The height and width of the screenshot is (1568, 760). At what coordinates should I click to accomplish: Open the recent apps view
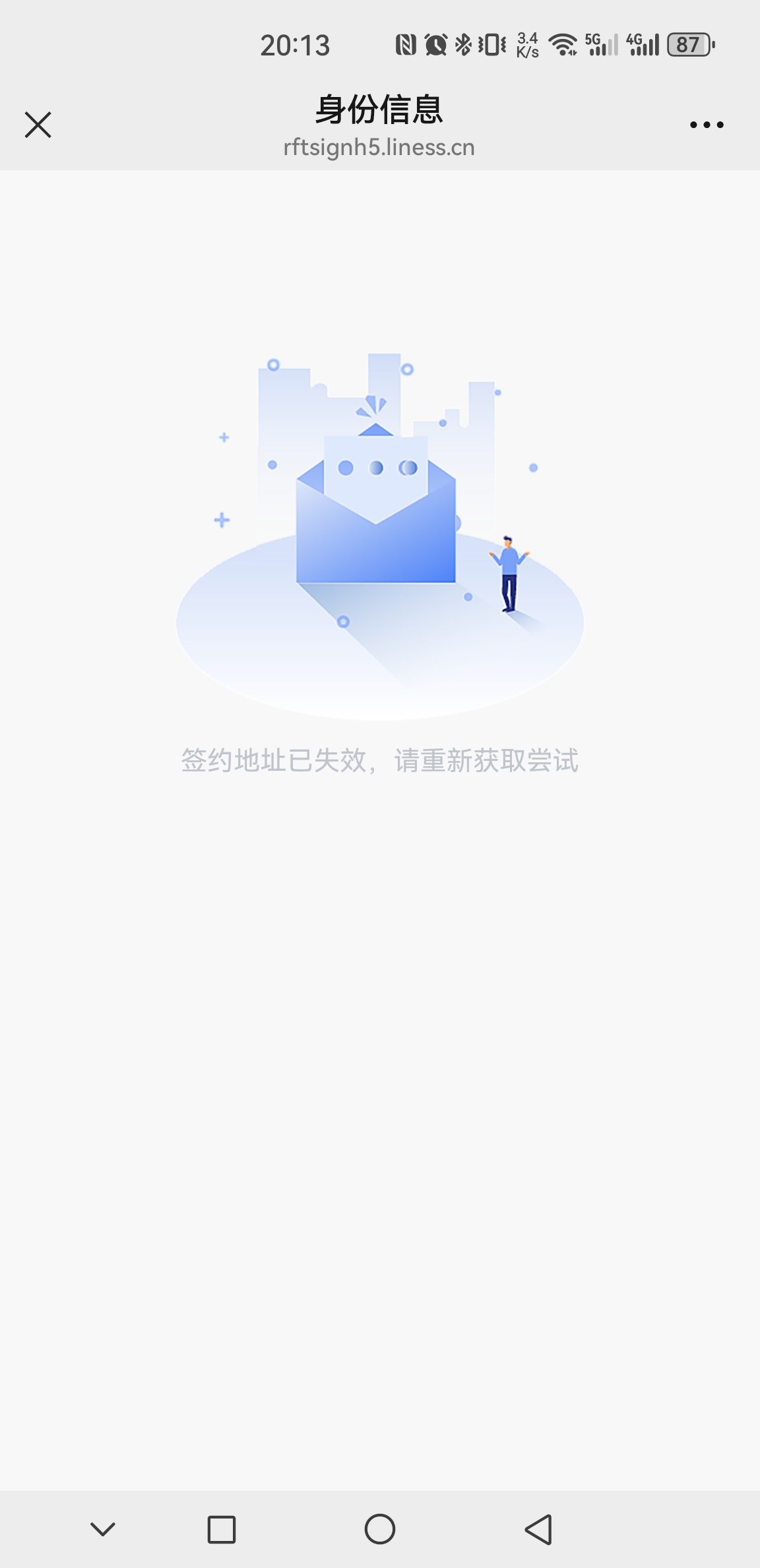coord(221,1529)
